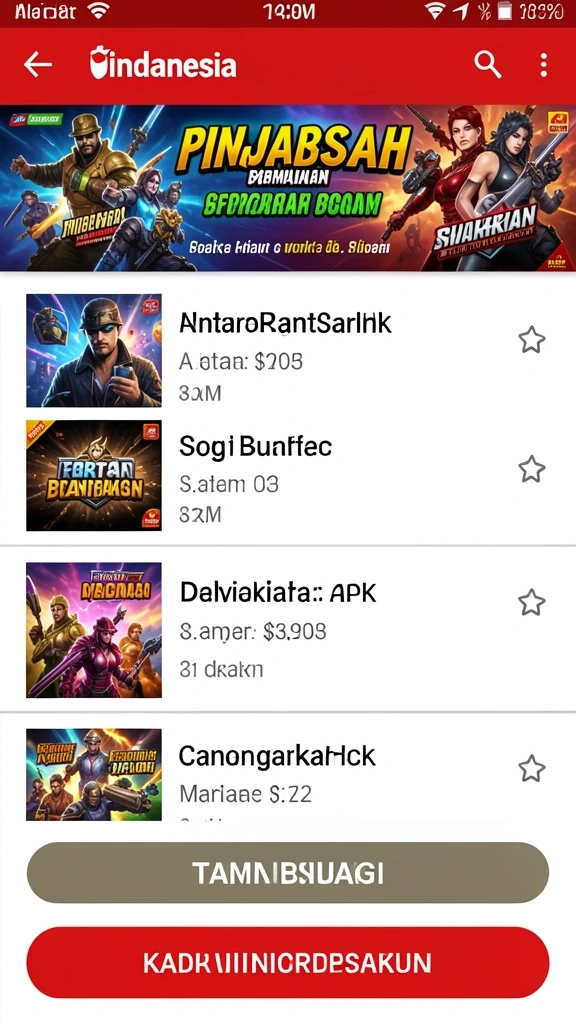Open the Dalviakiata APK listing
This screenshot has width=576, height=1024.
(288, 629)
